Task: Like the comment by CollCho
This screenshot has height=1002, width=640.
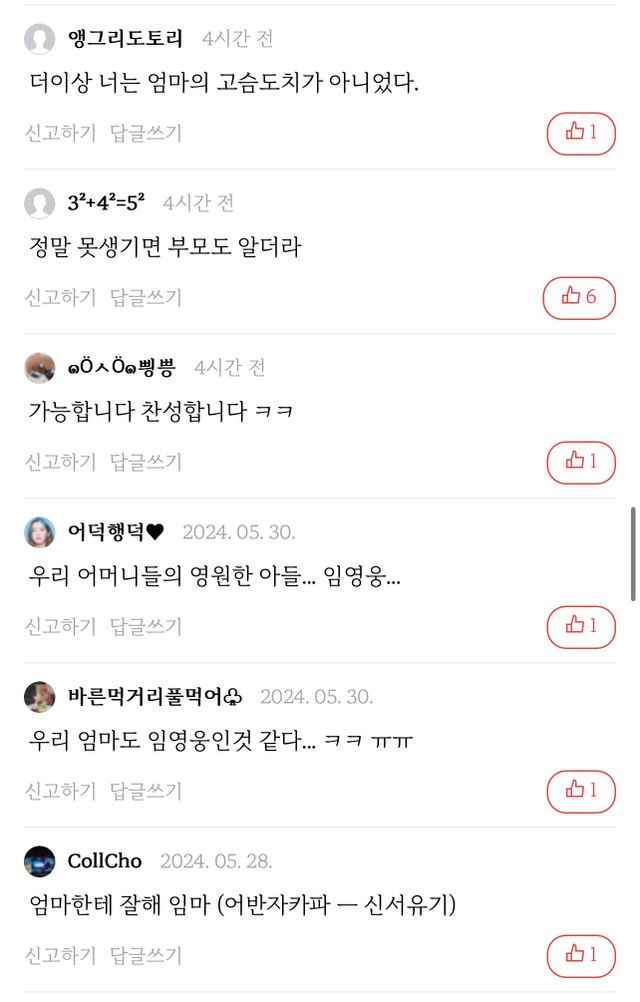Action: (x=580, y=955)
